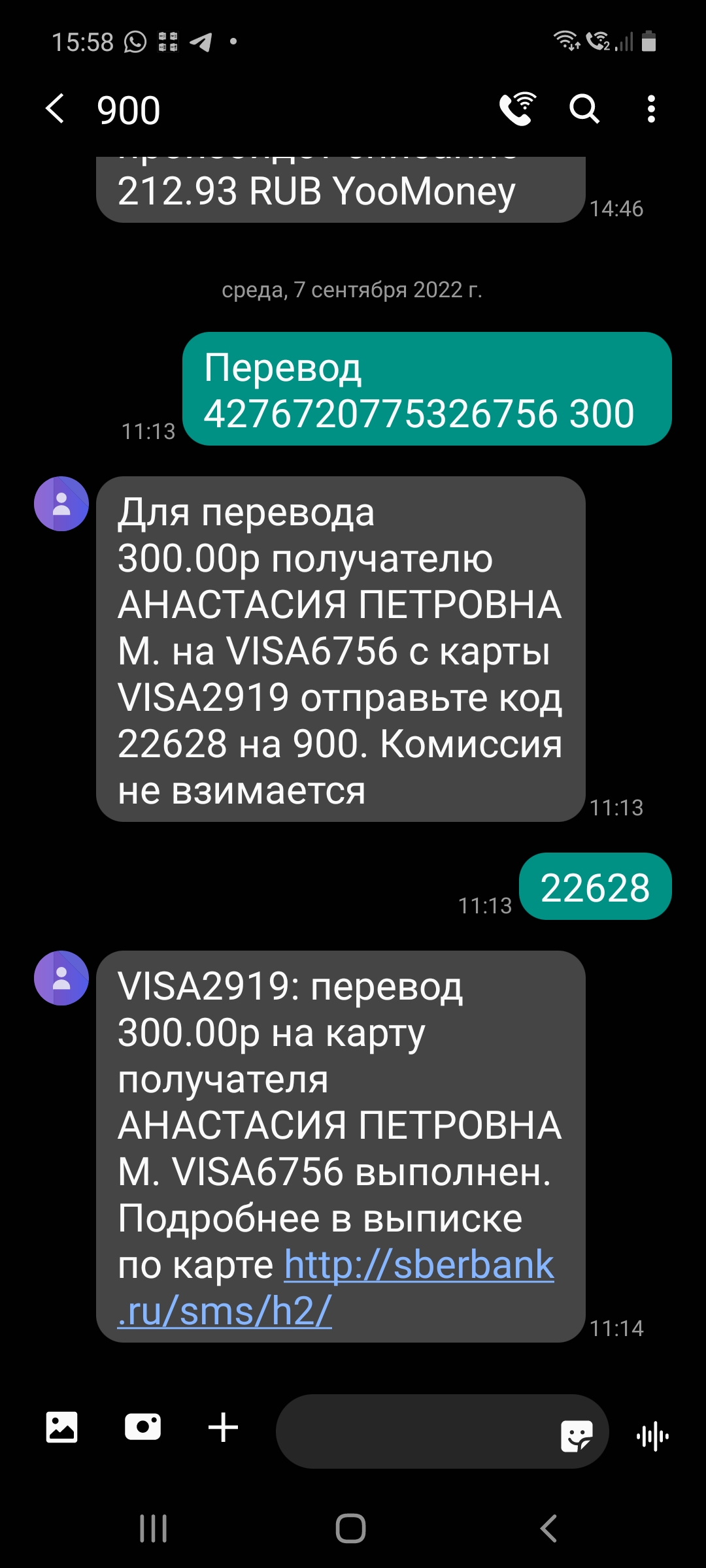Open the three-dot overflow menu
Screen dimensions: 706x1568
[x=650, y=108]
